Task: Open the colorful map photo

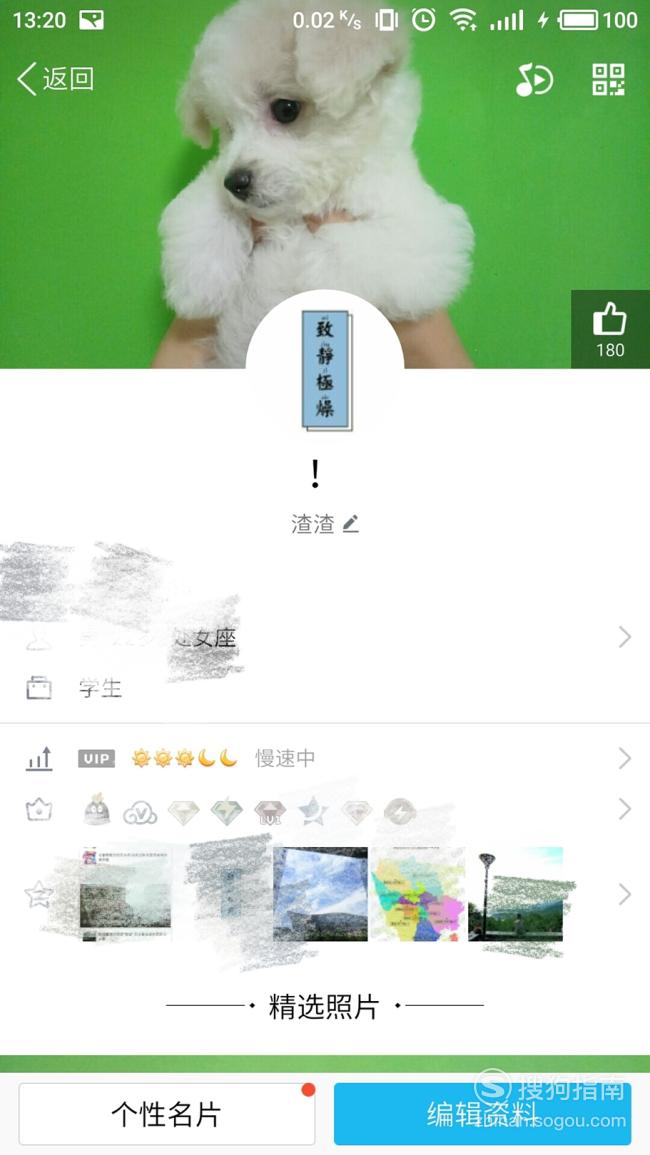Action: (x=418, y=894)
